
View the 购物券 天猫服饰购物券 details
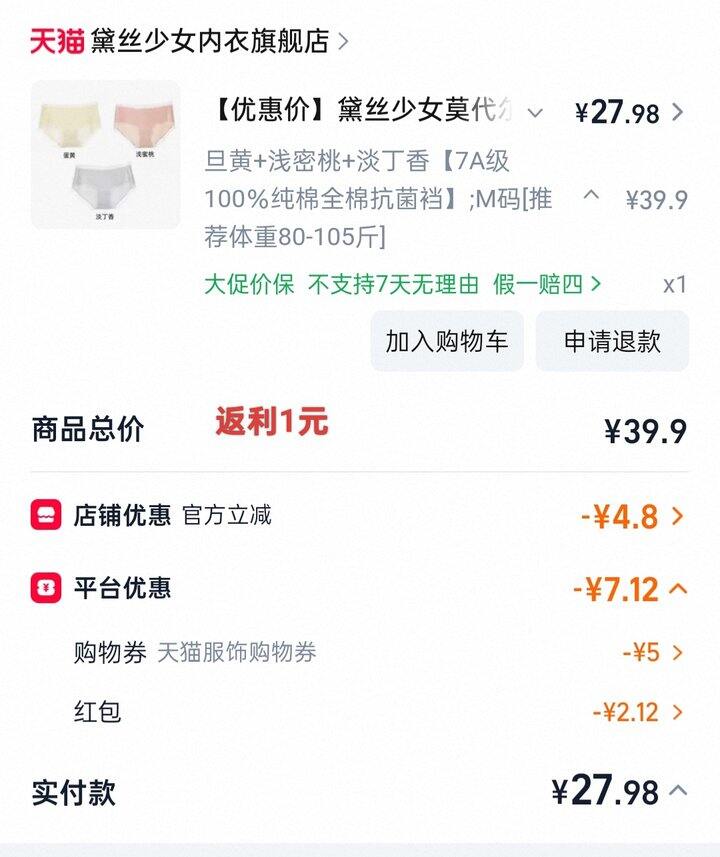pos(677,653)
